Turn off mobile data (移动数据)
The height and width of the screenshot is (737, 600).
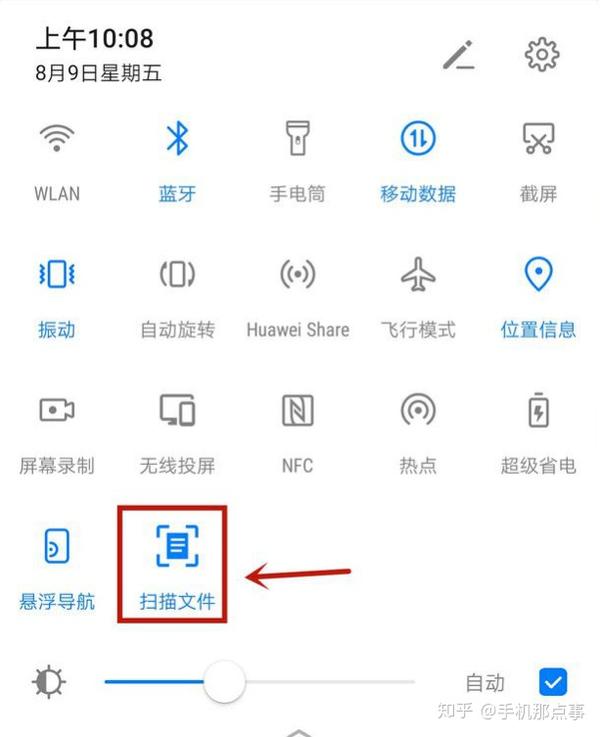pos(418,140)
